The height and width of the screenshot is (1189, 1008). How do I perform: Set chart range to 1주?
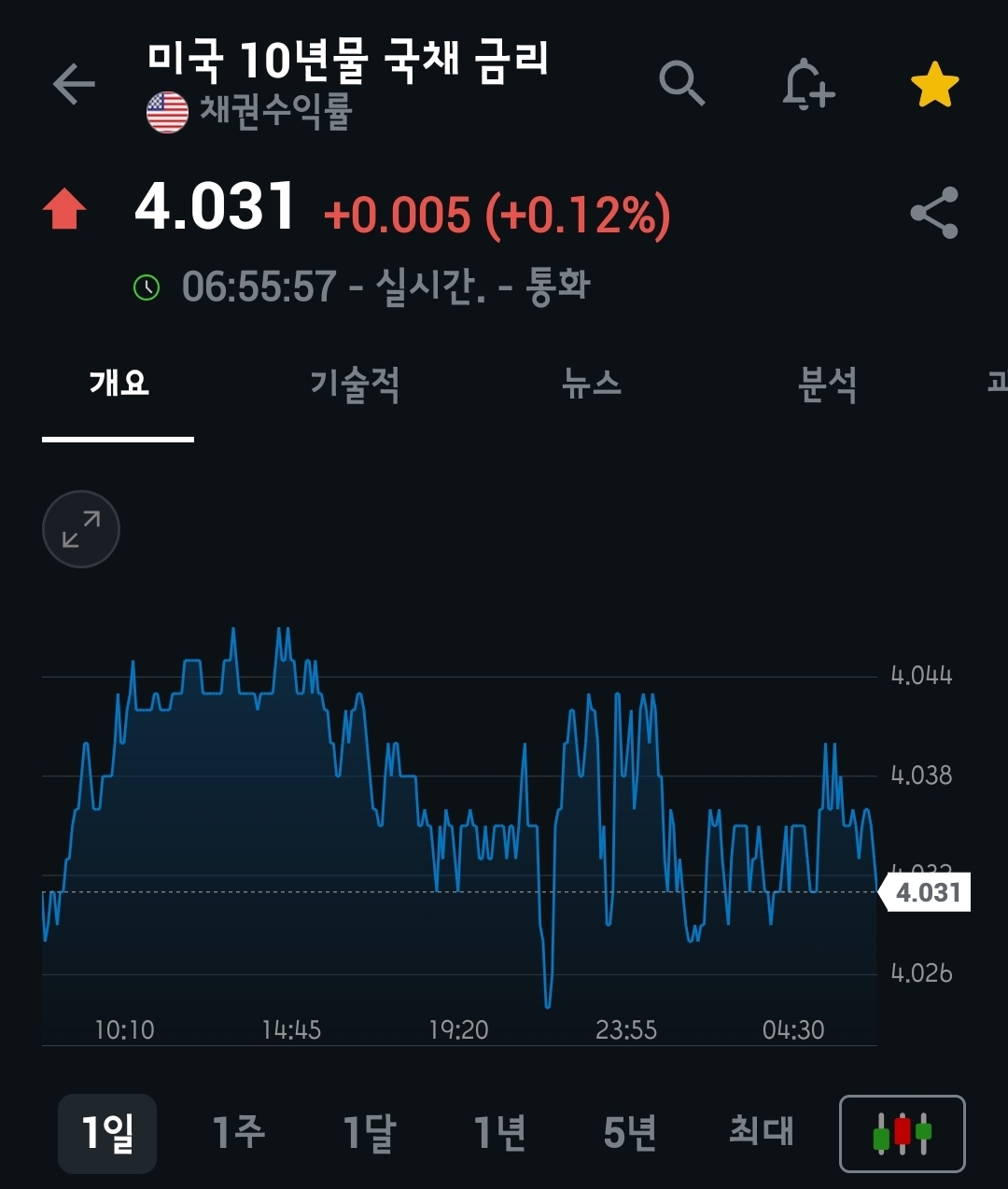[x=238, y=1133]
